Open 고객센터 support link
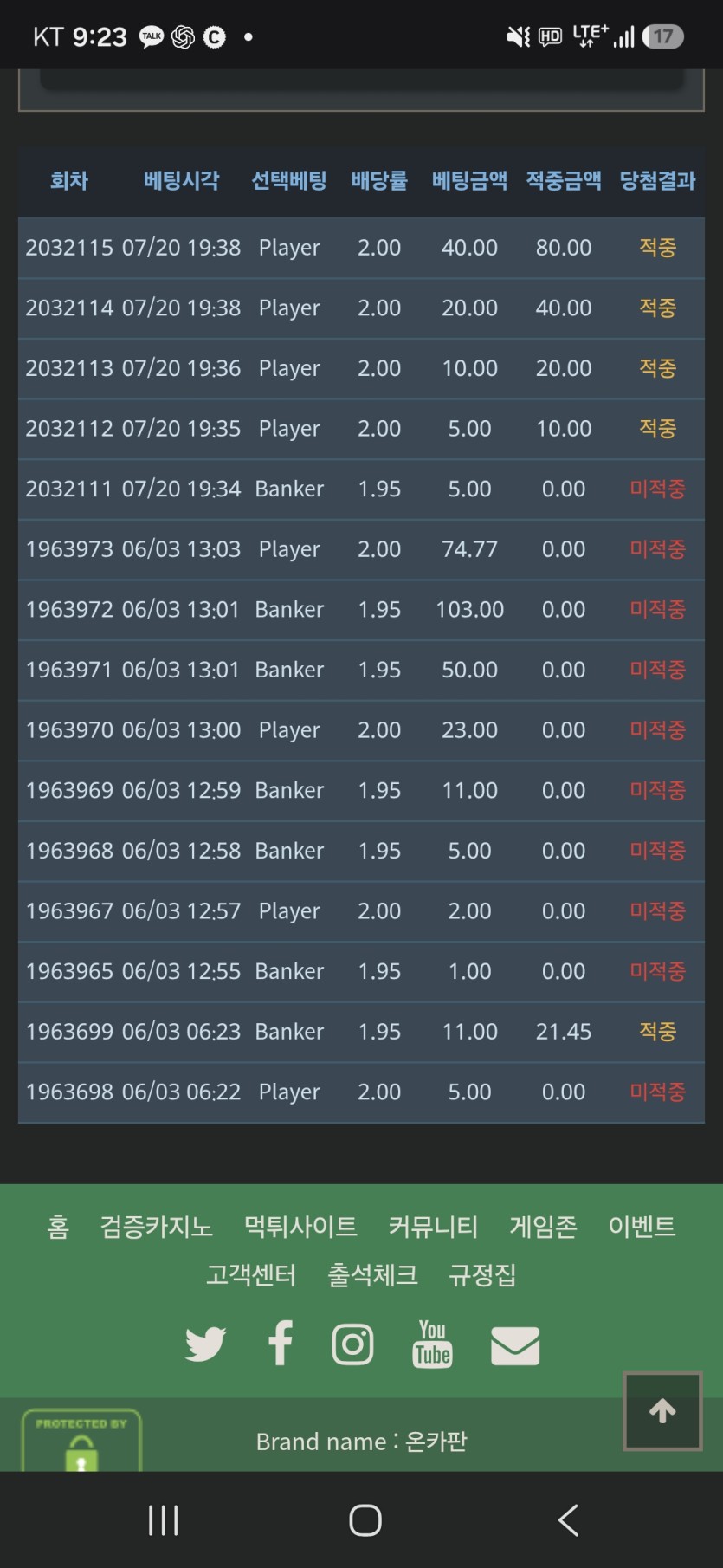This screenshot has width=723, height=1568. [251, 1275]
